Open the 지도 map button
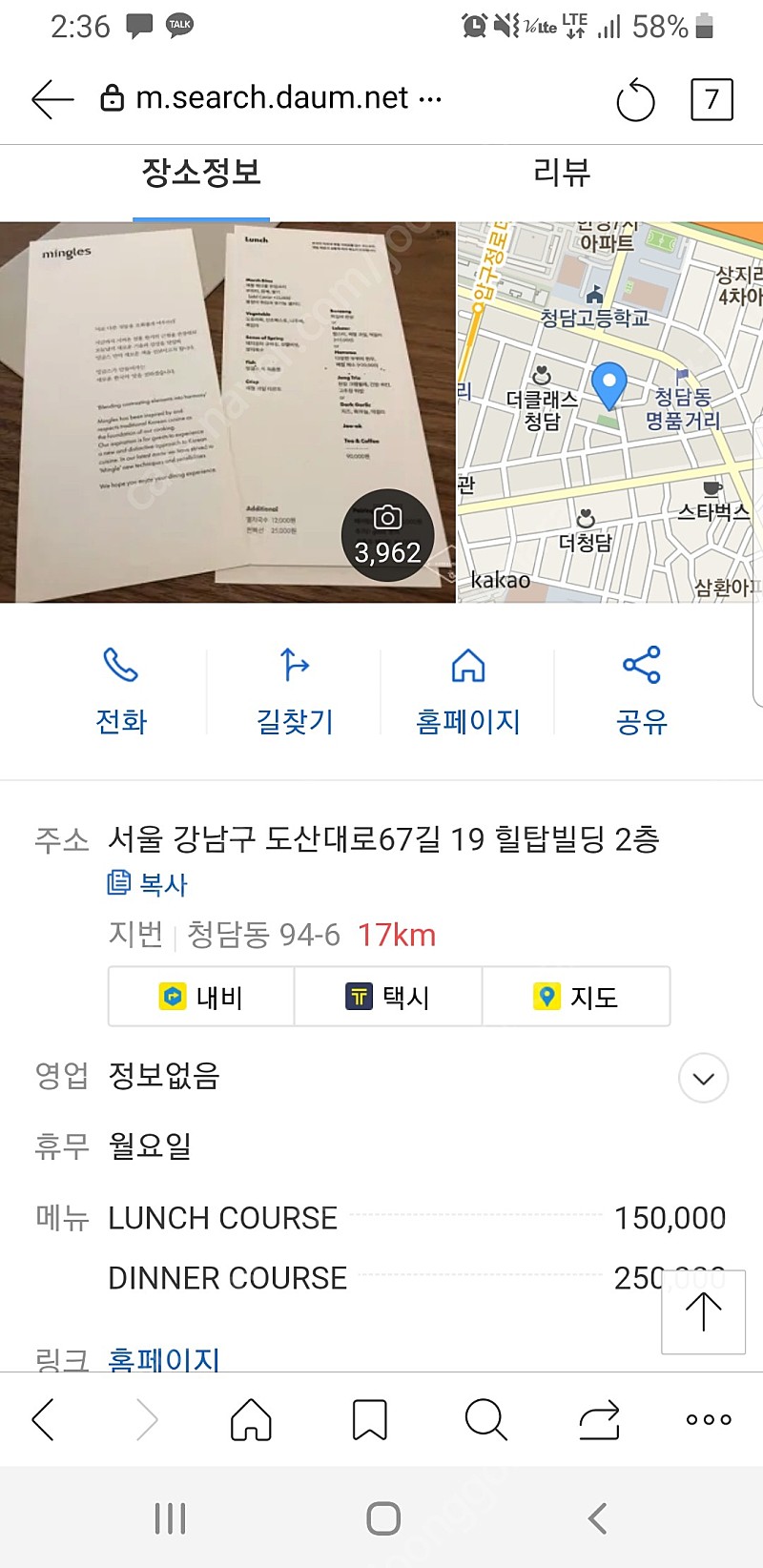This screenshot has width=763, height=1568. point(576,997)
